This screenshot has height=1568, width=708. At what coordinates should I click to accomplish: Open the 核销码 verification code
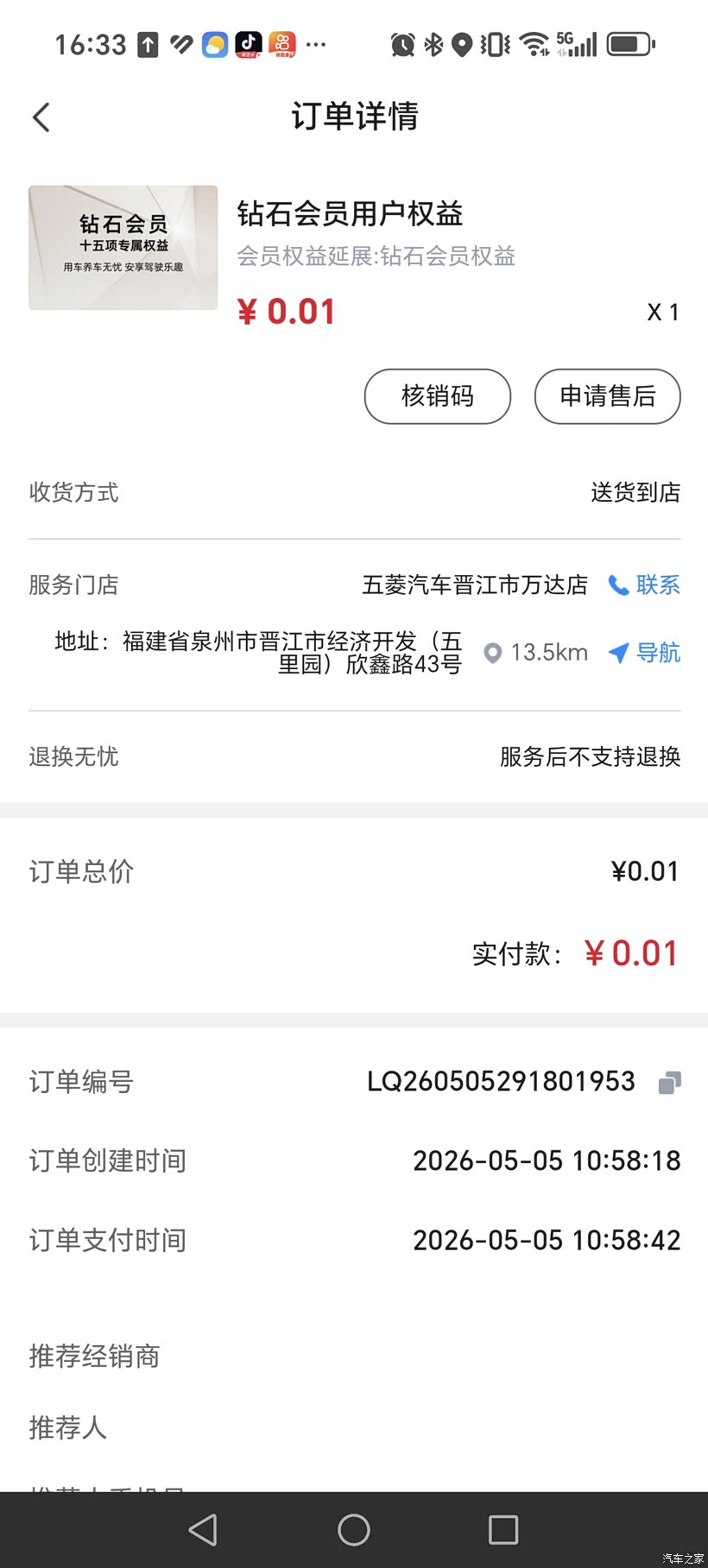click(x=438, y=396)
